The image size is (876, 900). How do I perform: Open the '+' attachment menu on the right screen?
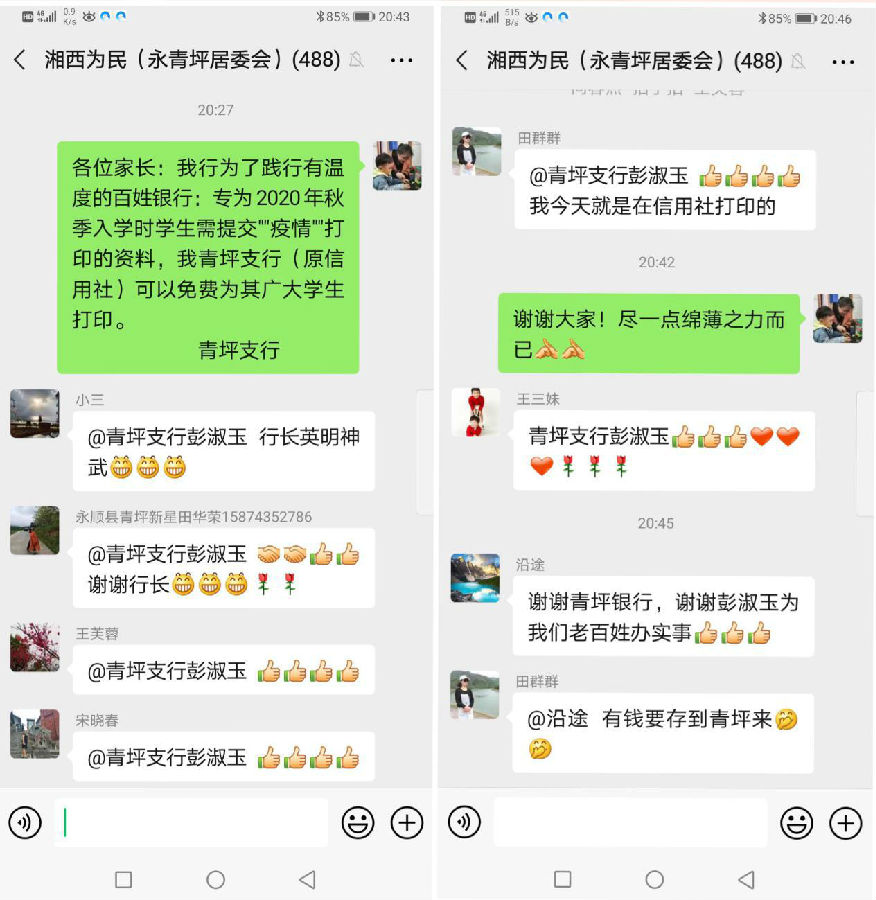(x=845, y=822)
